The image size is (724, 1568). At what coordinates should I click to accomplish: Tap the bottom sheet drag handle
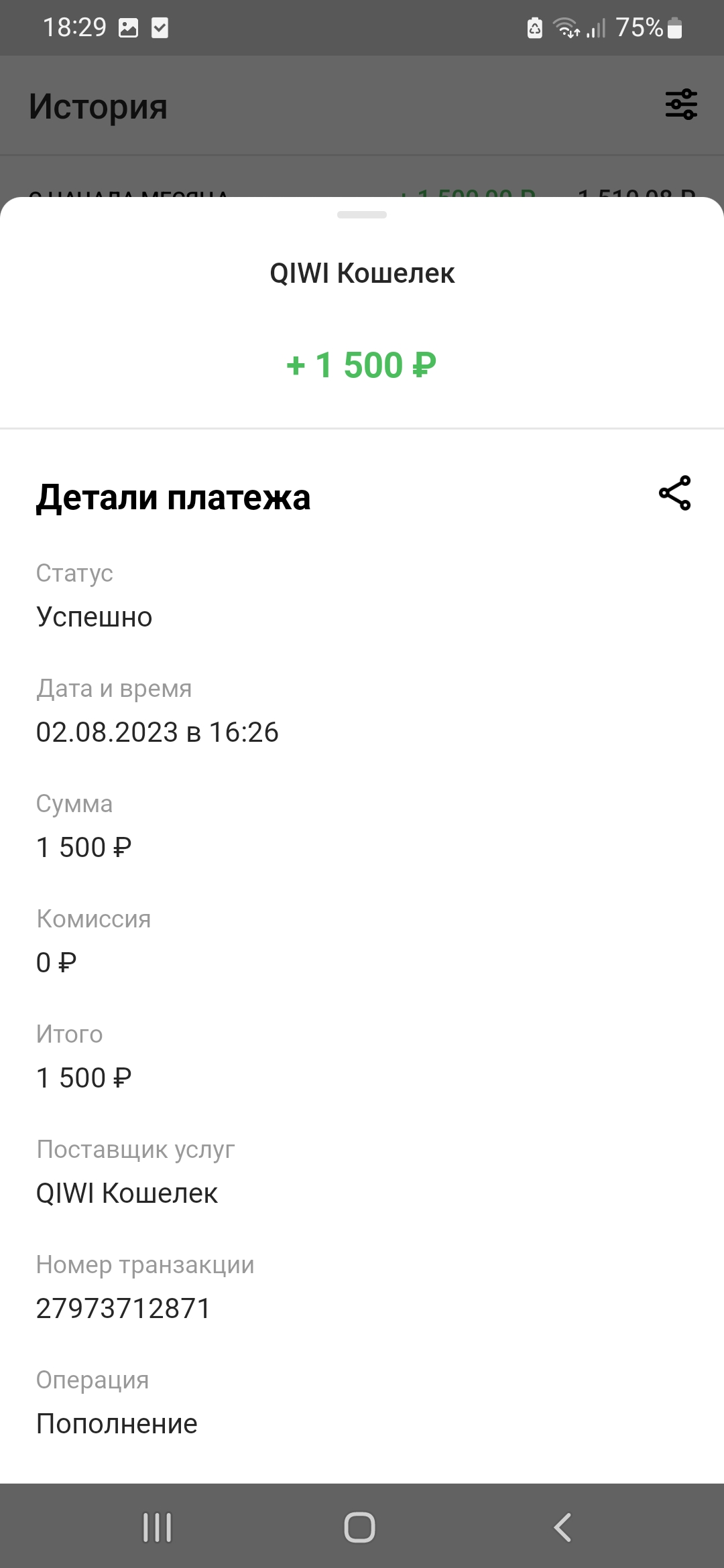pyautogui.click(x=362, y=215)
